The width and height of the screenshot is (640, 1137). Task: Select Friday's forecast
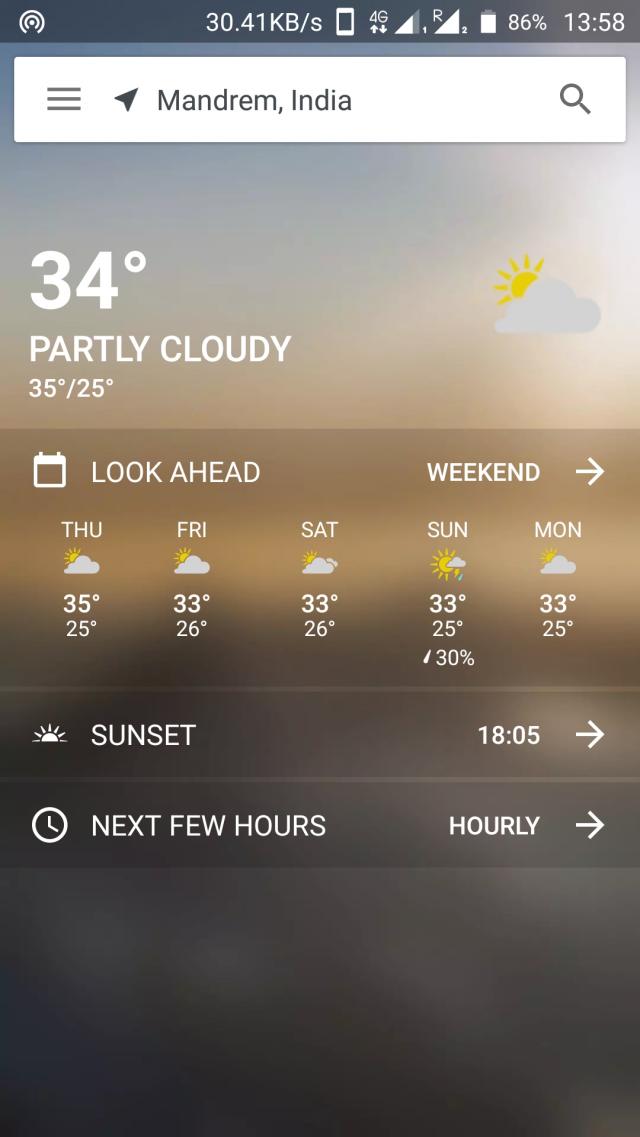pos(191,580)
